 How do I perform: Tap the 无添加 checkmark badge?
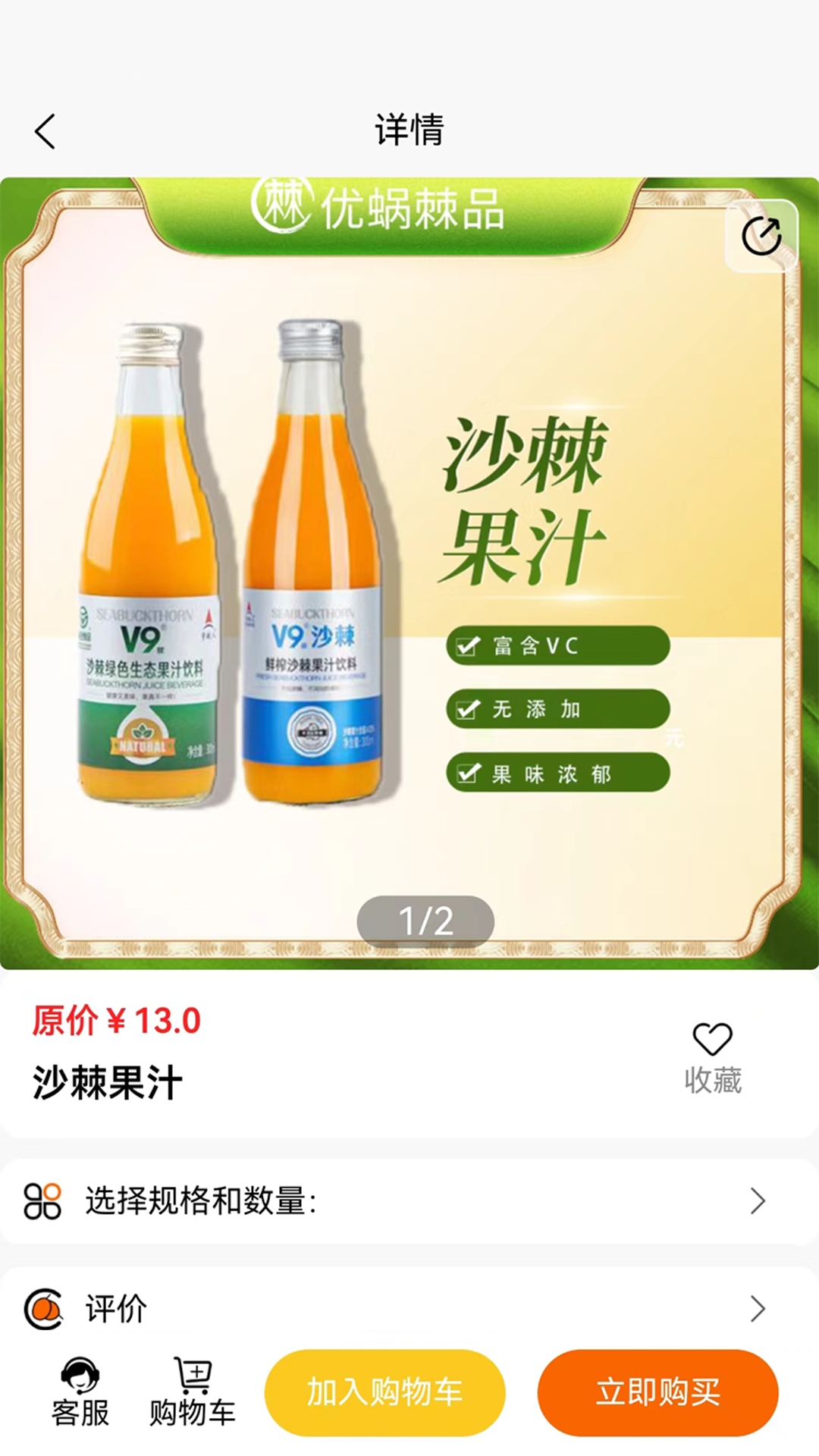tap(559, 711)
